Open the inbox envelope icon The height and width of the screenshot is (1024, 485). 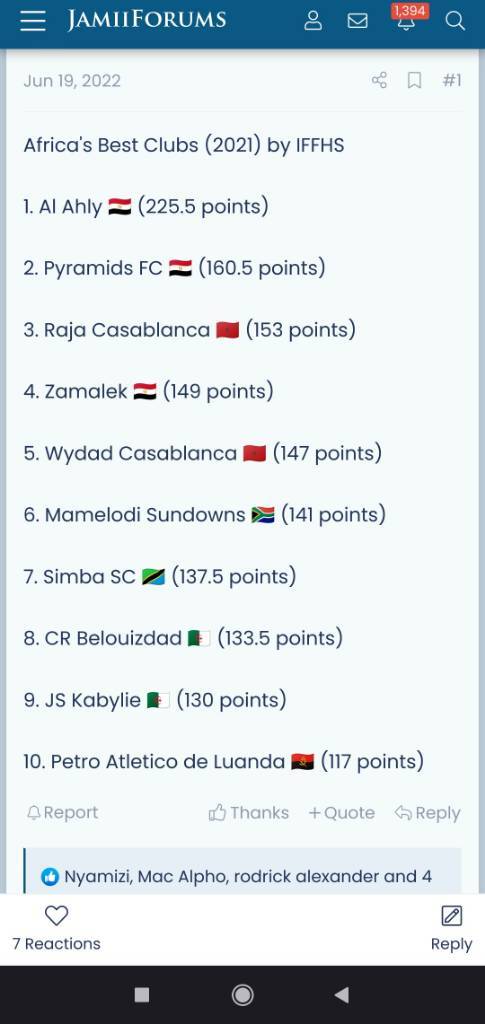point(357,21)
